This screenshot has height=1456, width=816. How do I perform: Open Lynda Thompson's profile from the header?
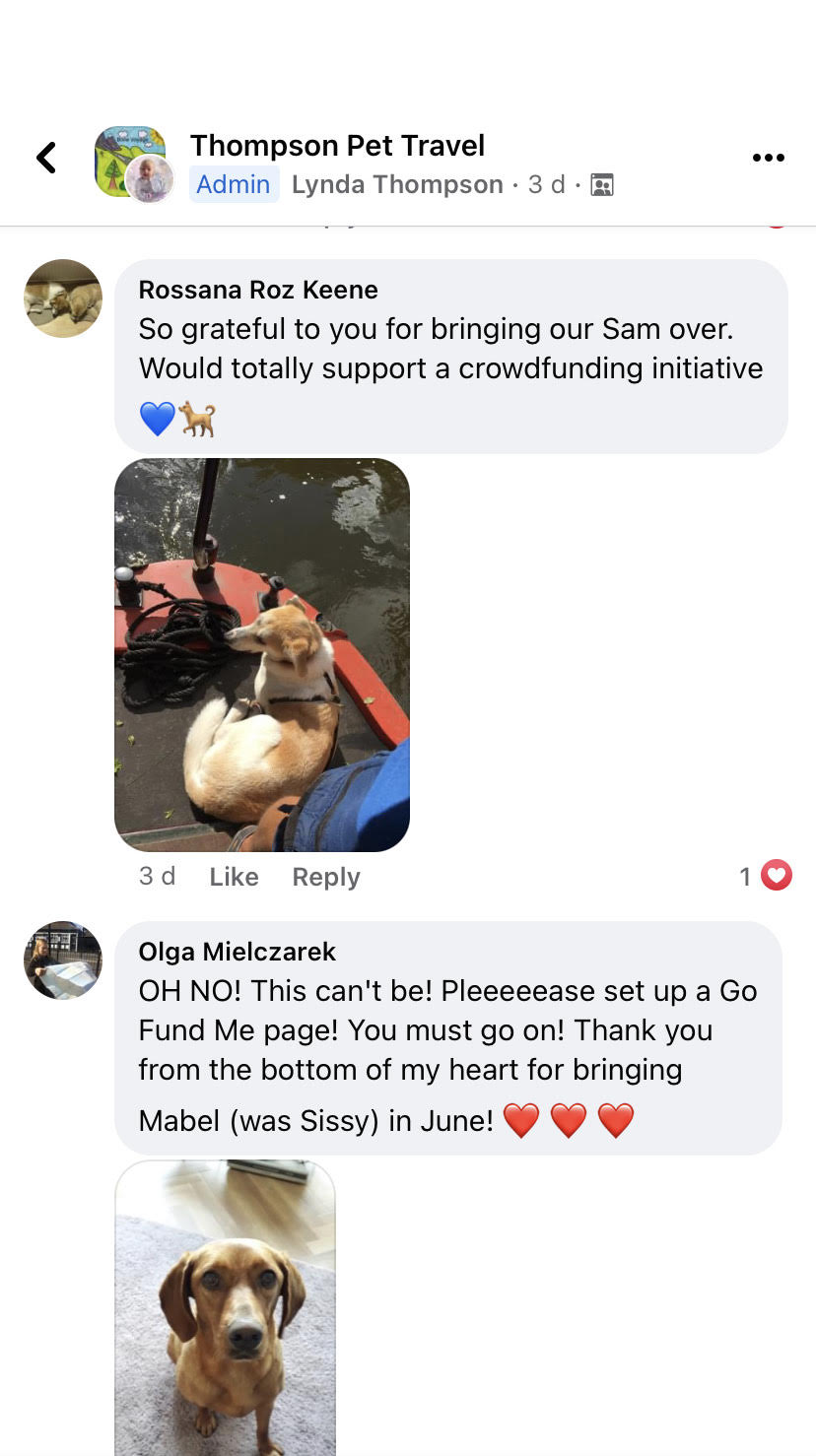pos(397,184)
